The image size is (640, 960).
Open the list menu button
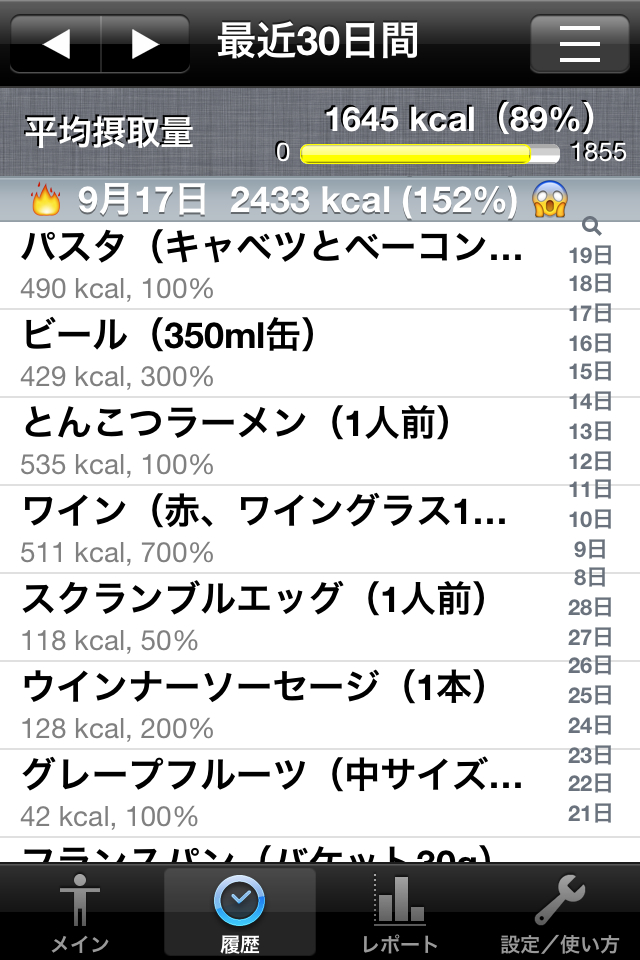(579, 44)
